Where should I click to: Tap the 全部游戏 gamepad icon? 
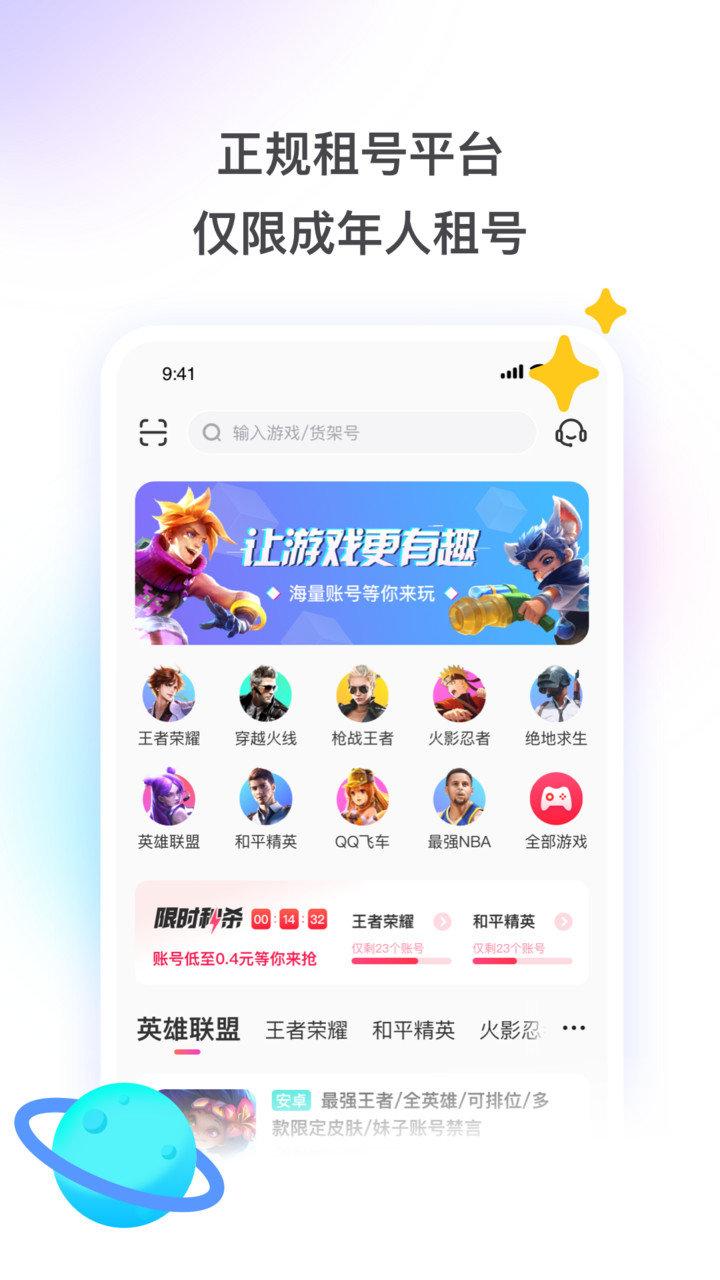[x=553, y=800]
